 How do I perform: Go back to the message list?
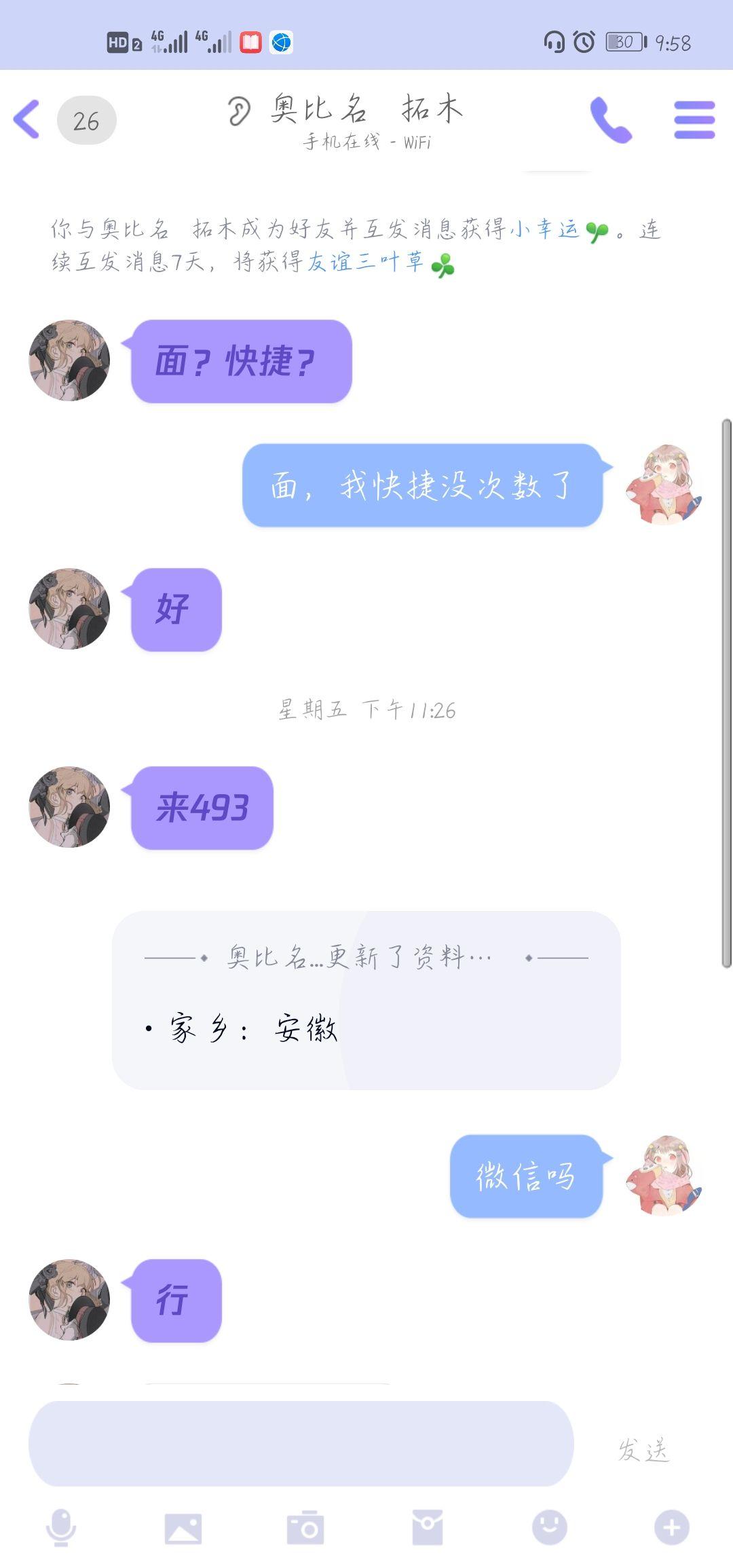pyautogui.click(x=27, y=120)
